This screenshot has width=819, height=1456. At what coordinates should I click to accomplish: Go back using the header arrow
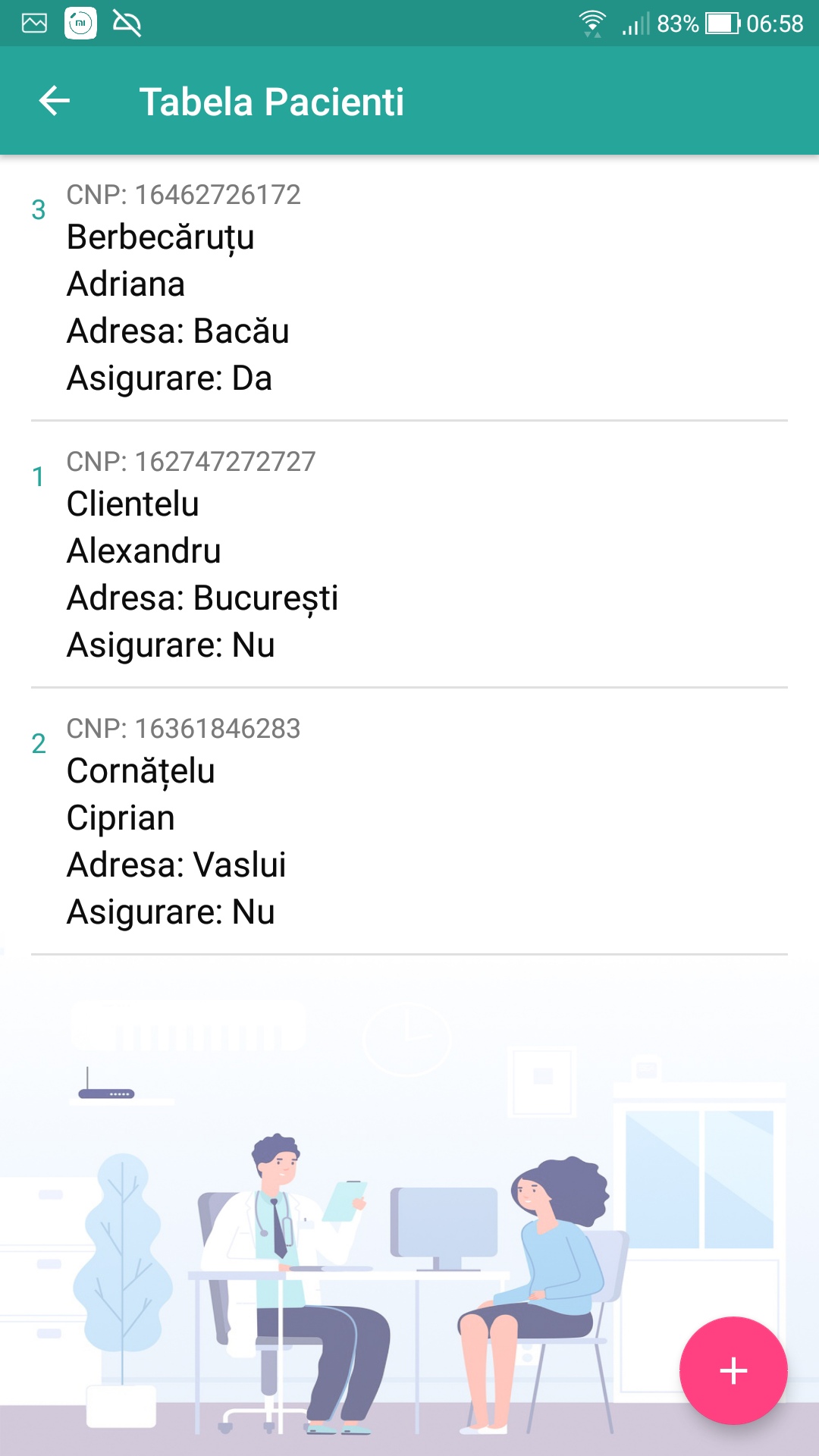(55, 101)
